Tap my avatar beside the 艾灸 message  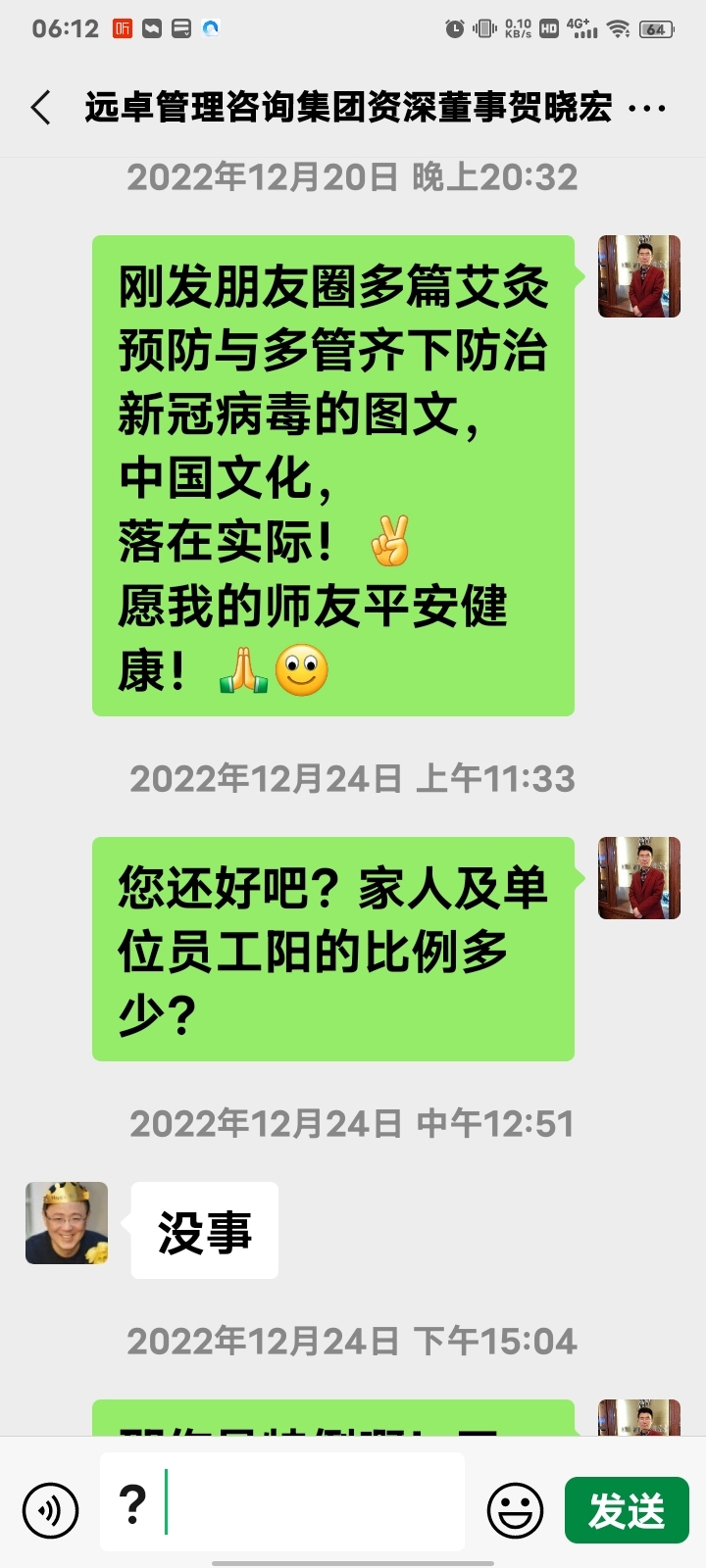pos(639,276)
